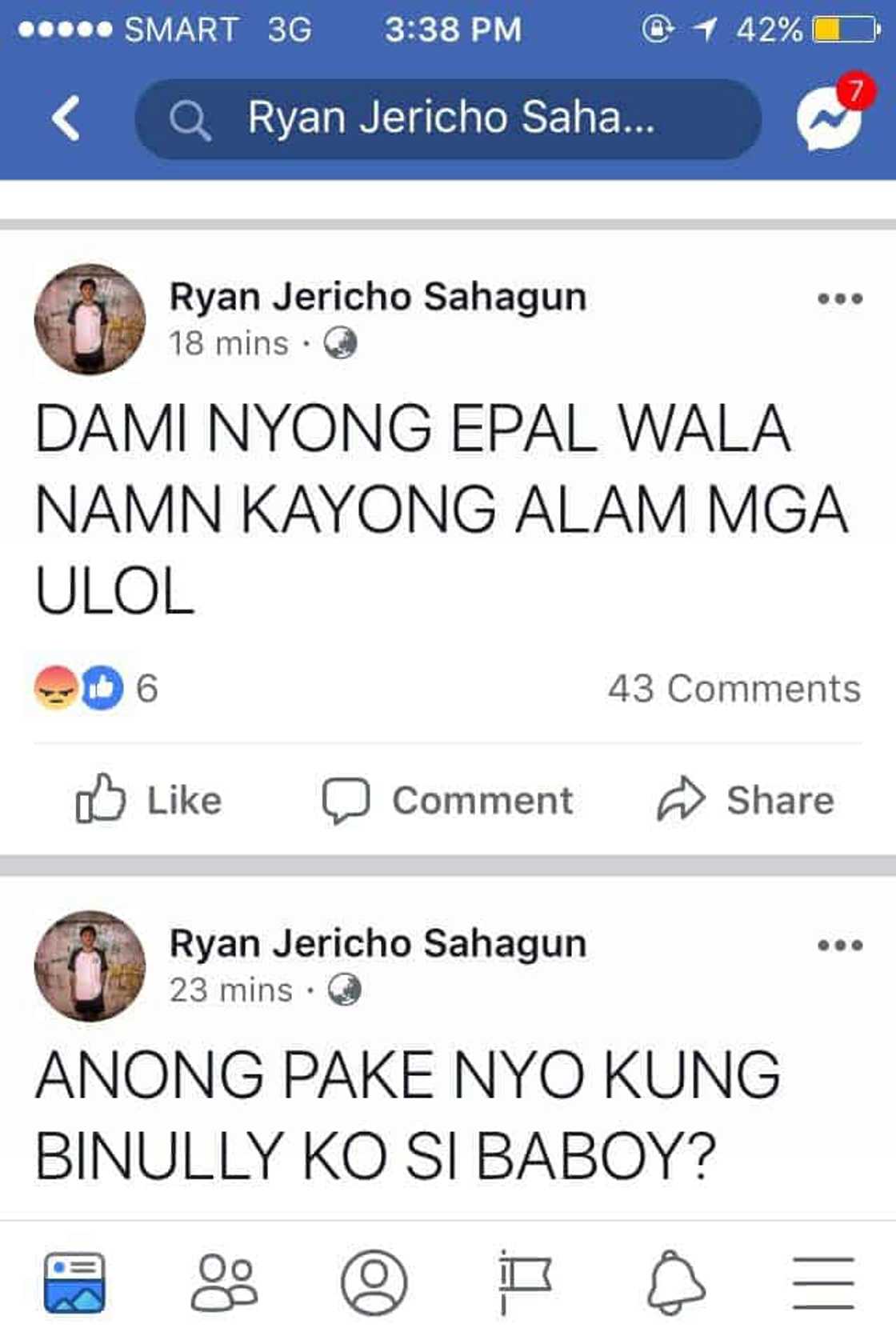Open the notifications bell tab
The width and height of the screenshot is (896, 1344).
pos(674,1282)
